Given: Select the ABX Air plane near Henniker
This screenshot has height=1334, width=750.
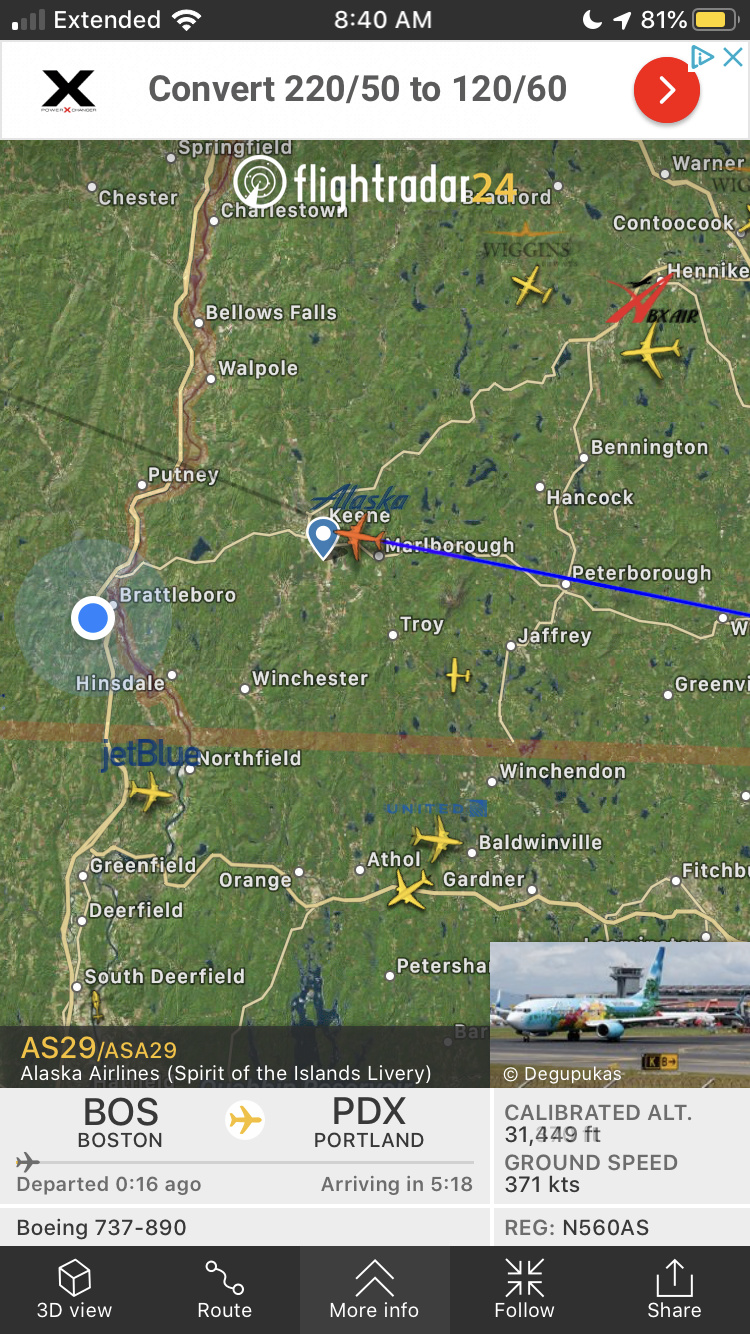Looking at the screenshot, I should (651, 351).
